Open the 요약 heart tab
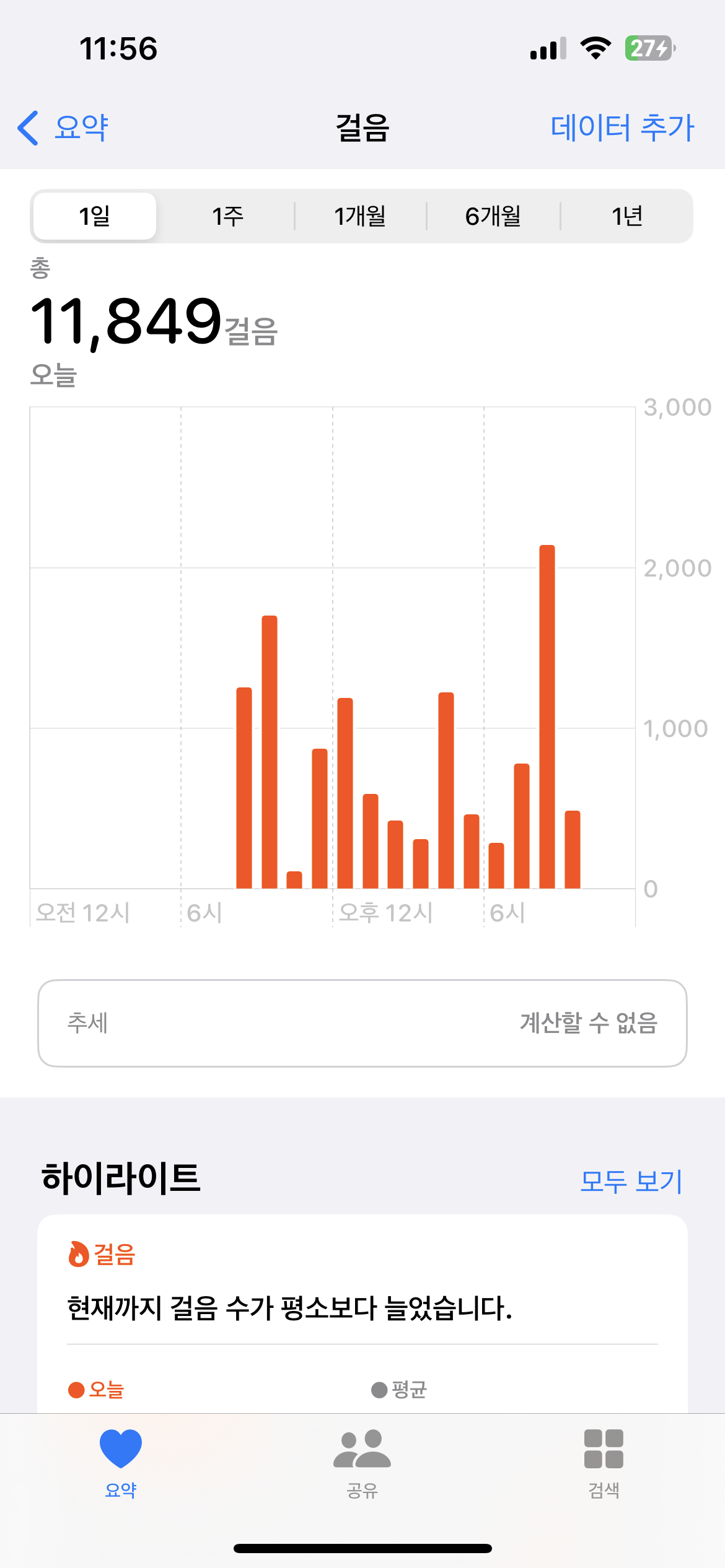The image size is (725, 1568). coord(121,1463)
